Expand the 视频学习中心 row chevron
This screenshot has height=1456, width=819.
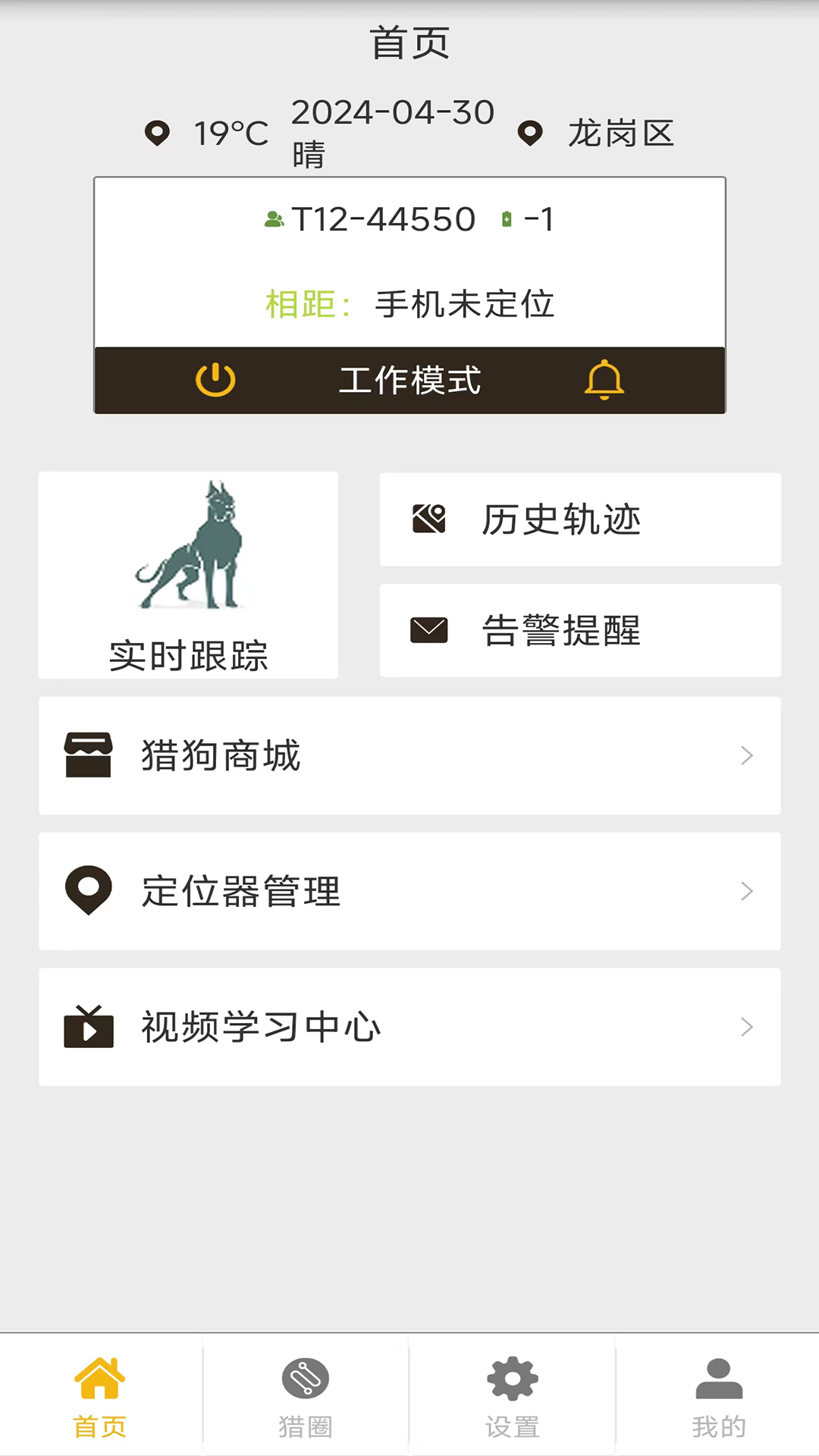point(747,1028)
